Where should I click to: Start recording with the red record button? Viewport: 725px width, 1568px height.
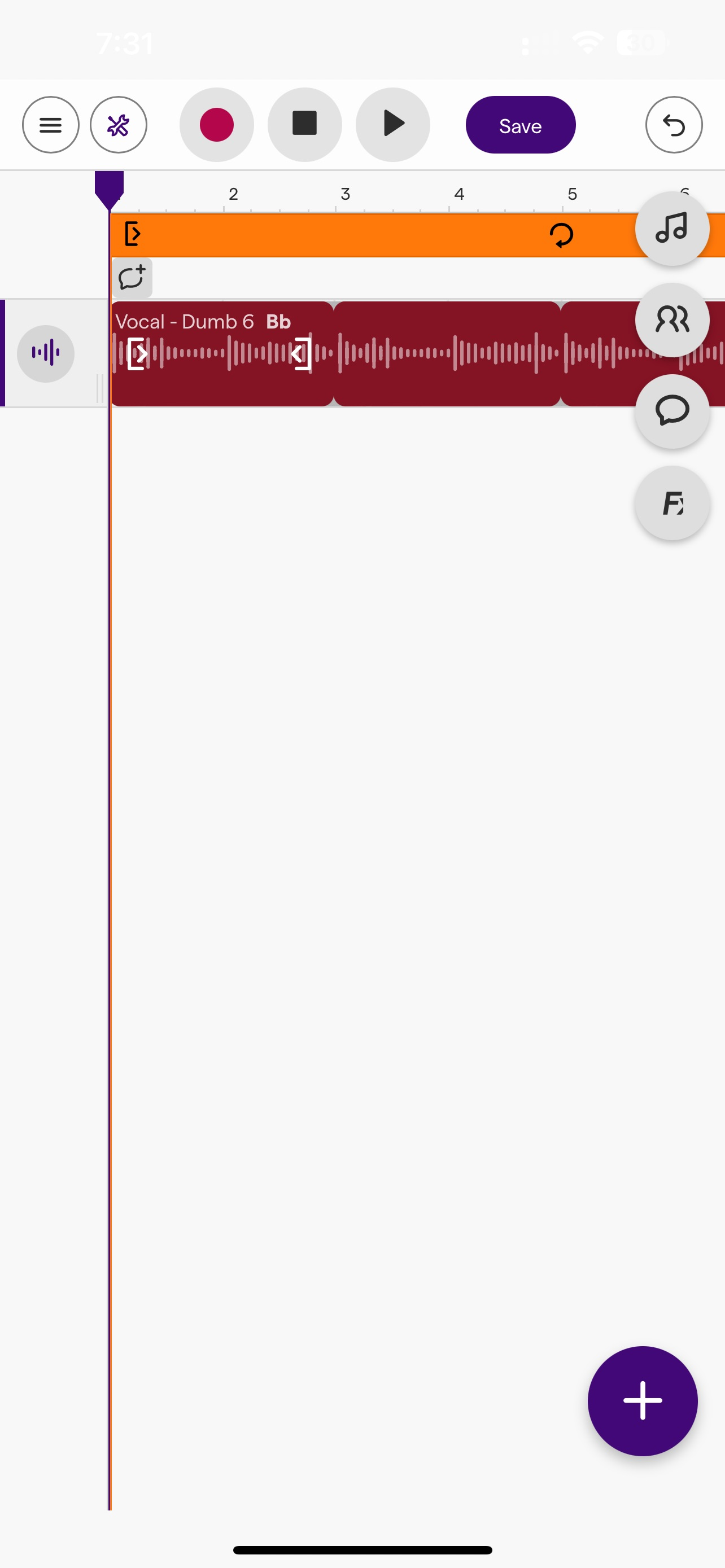click(x=217, y=125)
